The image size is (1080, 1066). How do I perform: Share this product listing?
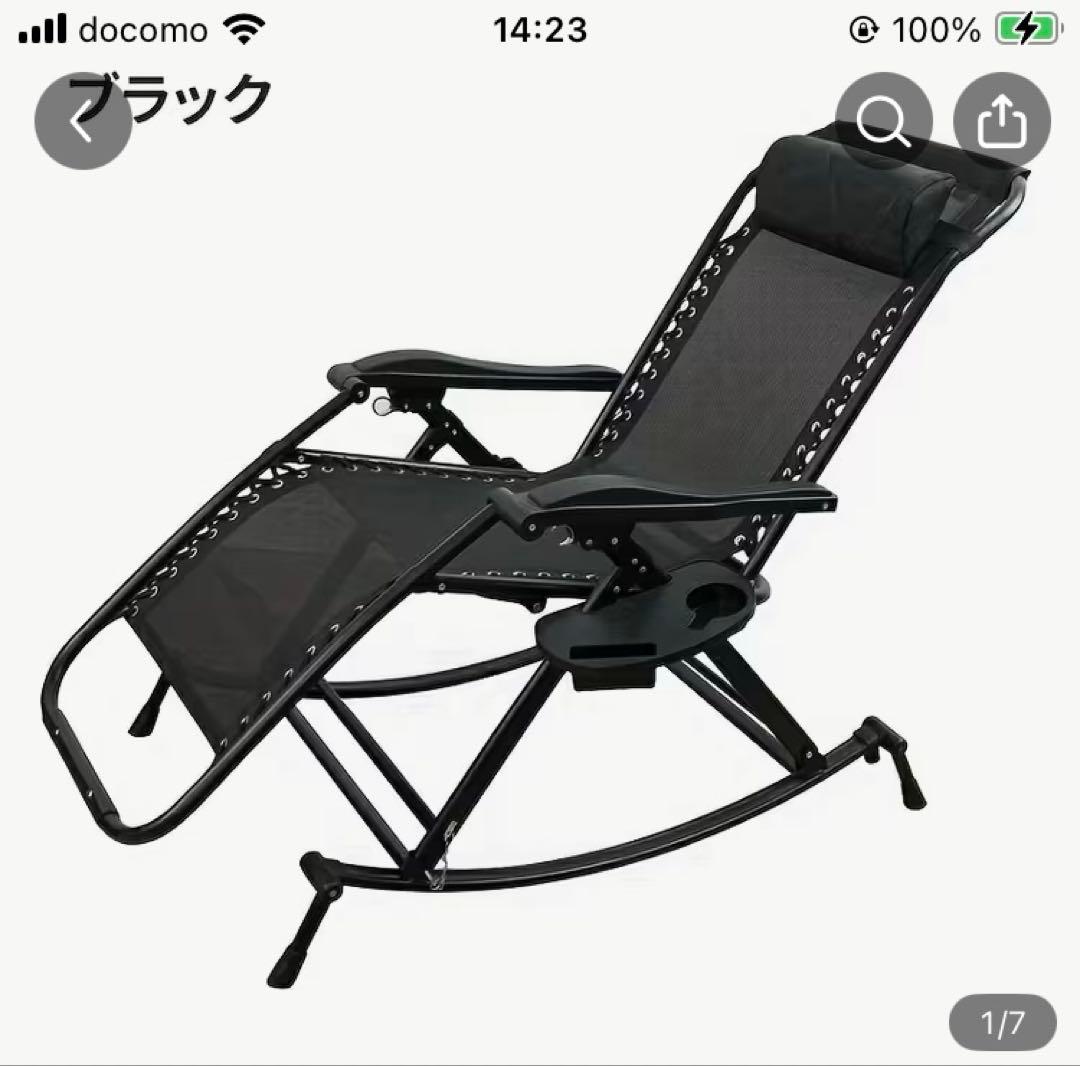pos(1002,122)
